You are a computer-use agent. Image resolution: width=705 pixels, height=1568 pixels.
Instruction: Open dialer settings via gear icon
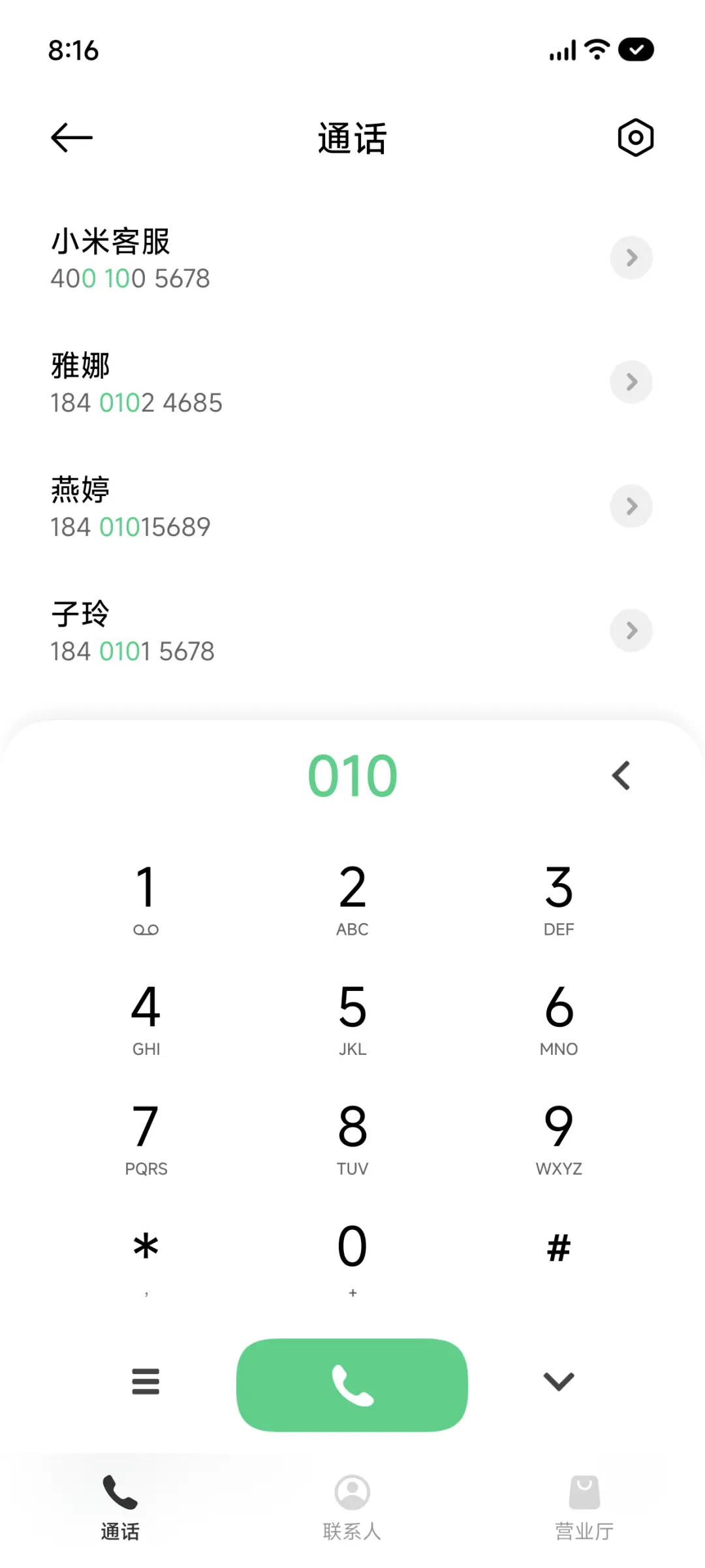coord(634,137)
